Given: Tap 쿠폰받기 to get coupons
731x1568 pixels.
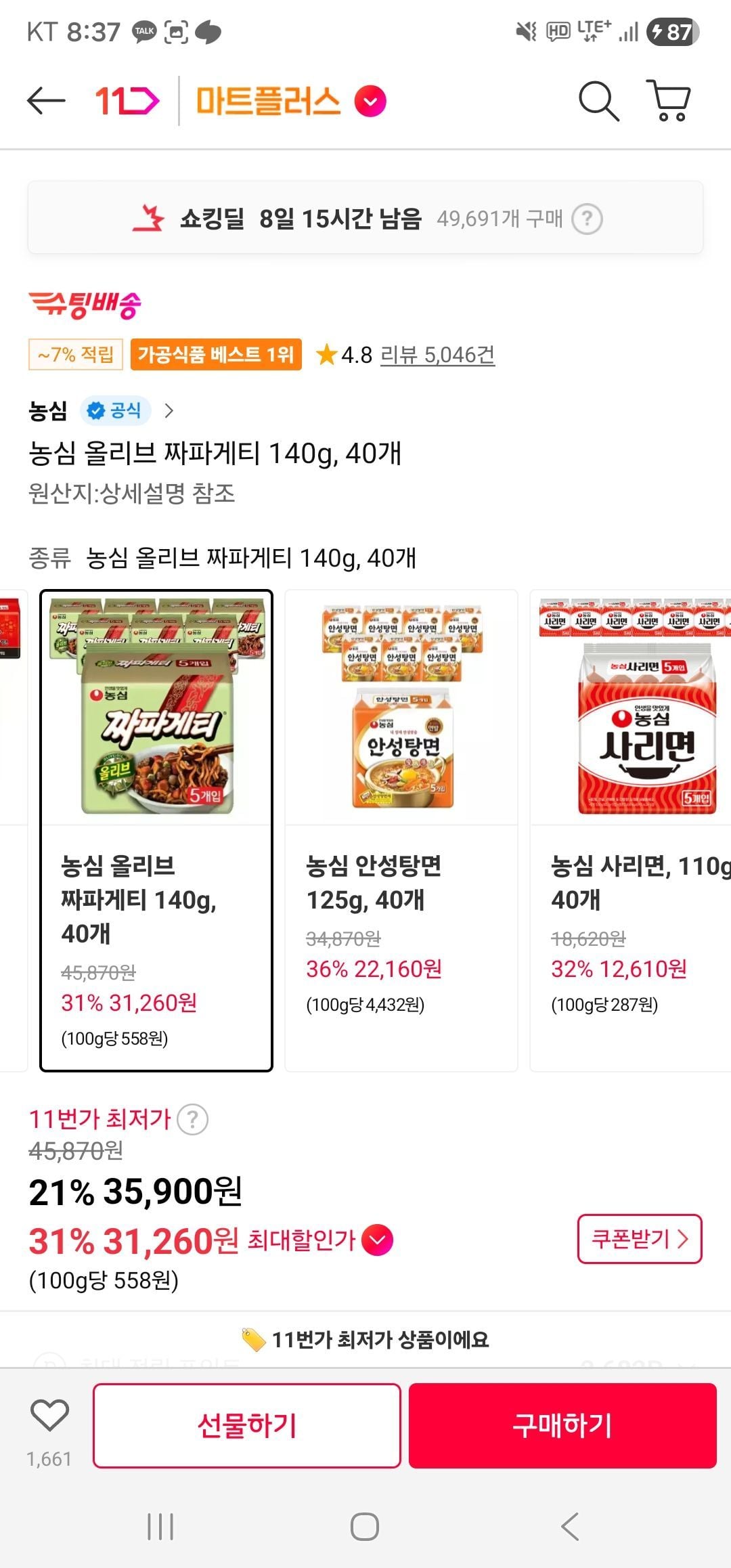Looking at the screenshot, I should 640,1239.
